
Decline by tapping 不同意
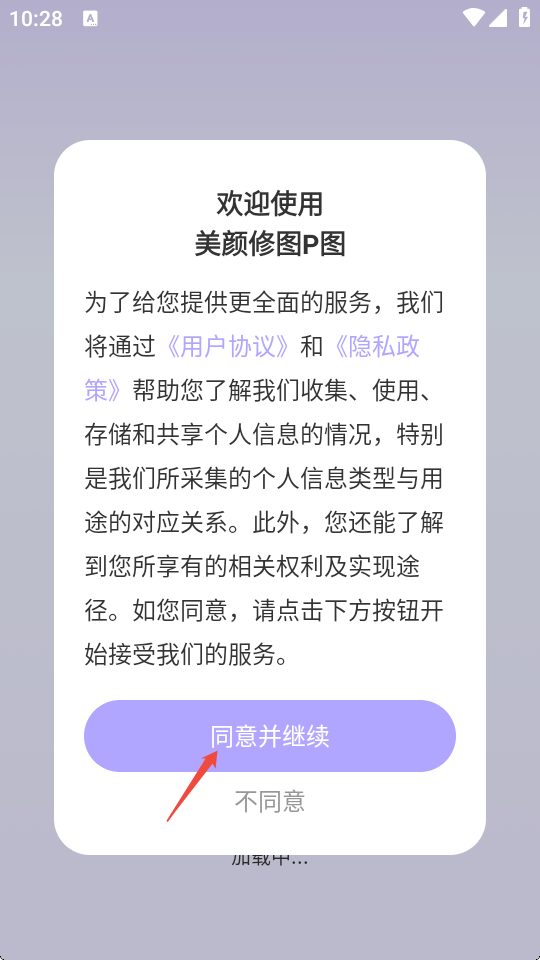coord(270,801)
